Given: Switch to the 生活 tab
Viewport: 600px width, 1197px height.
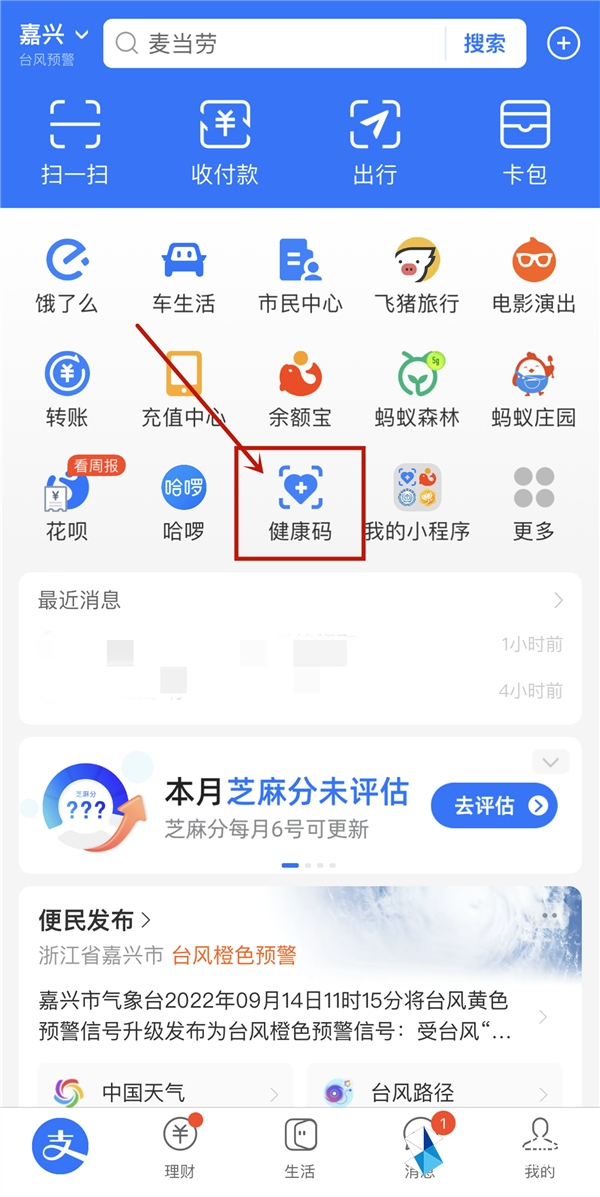Looking at the screenshot, I should coord(300,1148).
